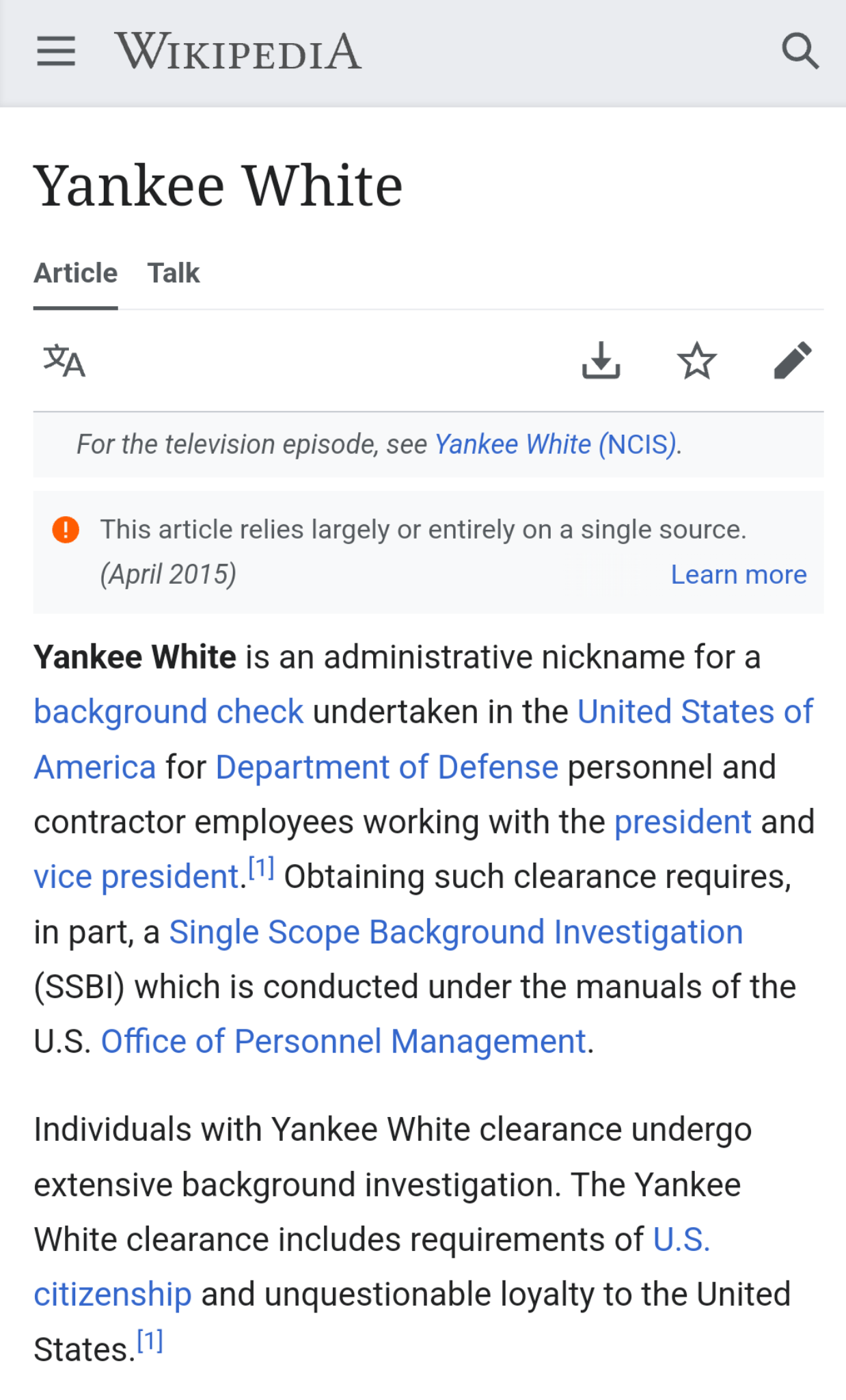The width and height of the screenshot is (846, 1400).
Task: Open the language selection icon
Action: point(64,361)
